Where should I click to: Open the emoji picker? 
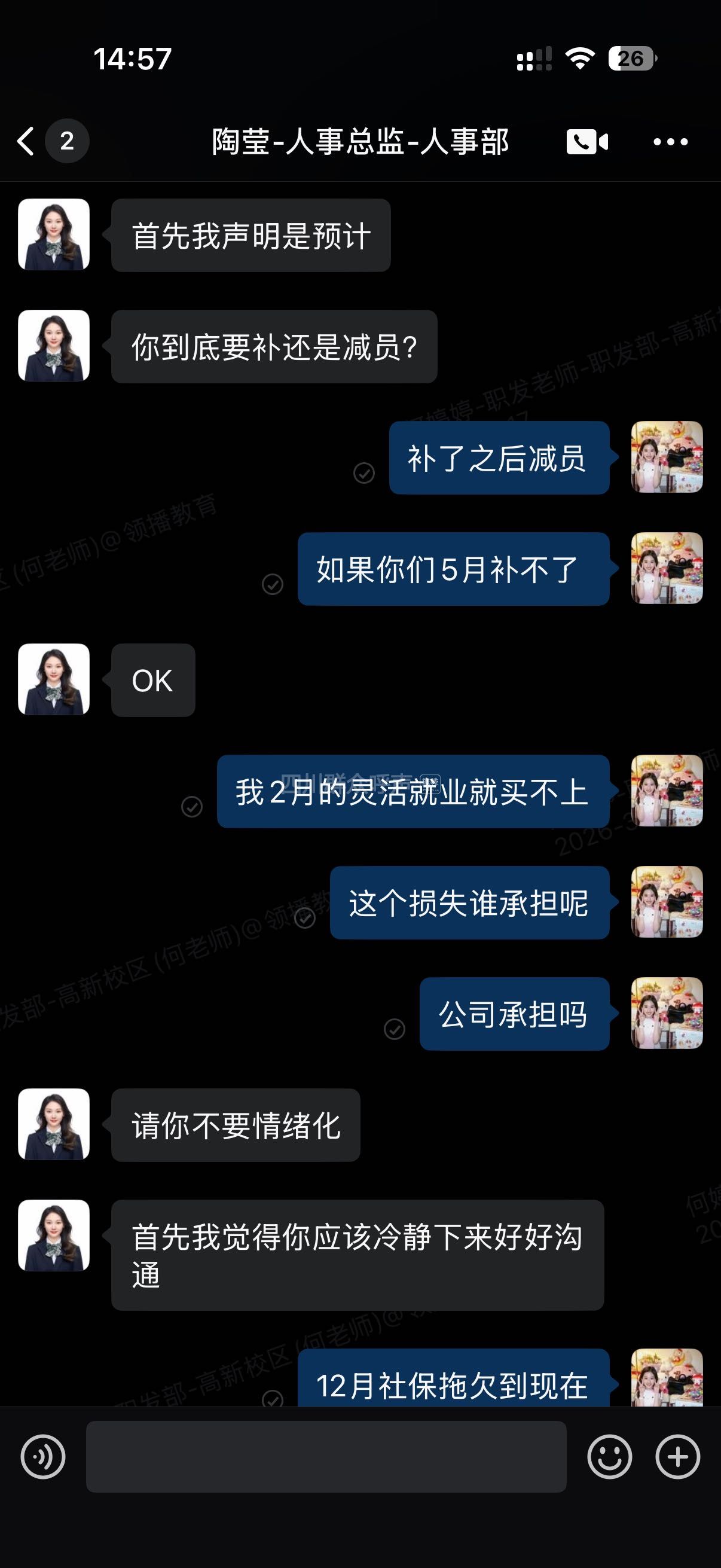pyautogui.click(x=609, y=1457)
